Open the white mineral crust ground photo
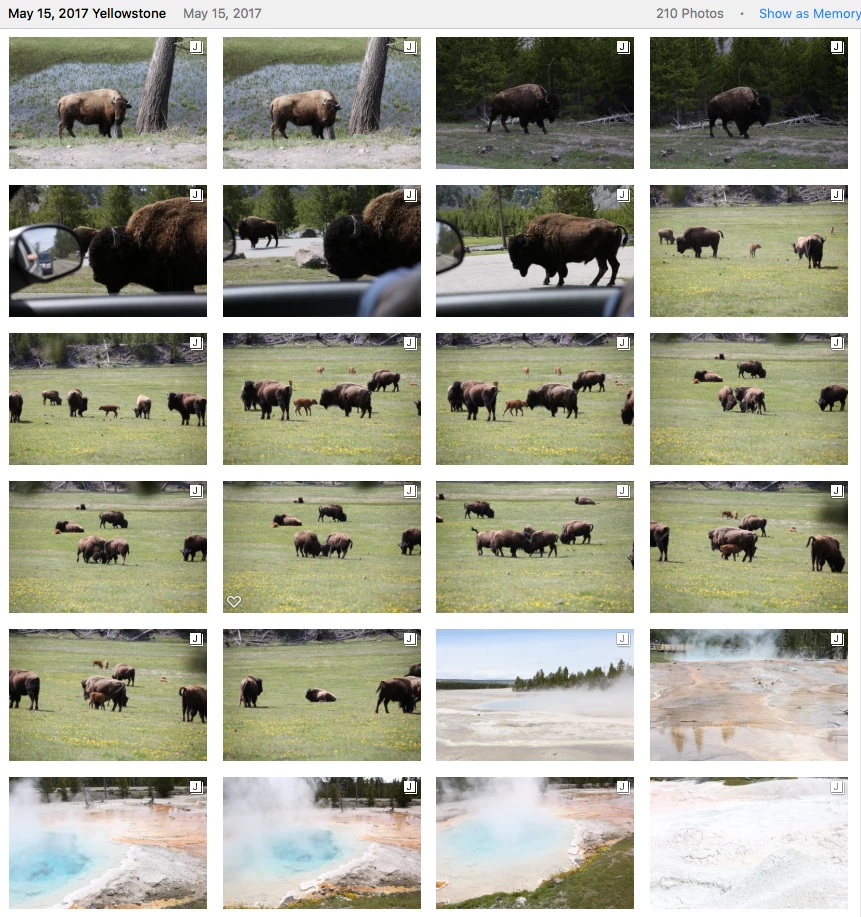This screenshot has height=917, width=861. pyautogui.click(x=749, y=843)
